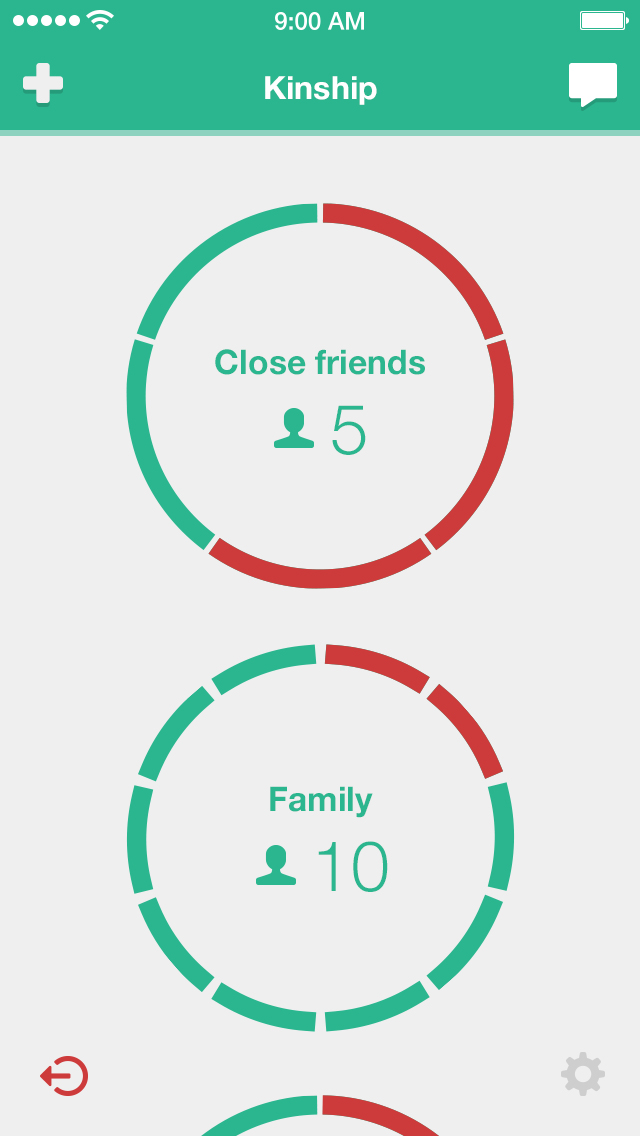The width and height of the screenshot is (640, 1136).
Task: Open the messages speech bubble
Action: tap(592, 85)
